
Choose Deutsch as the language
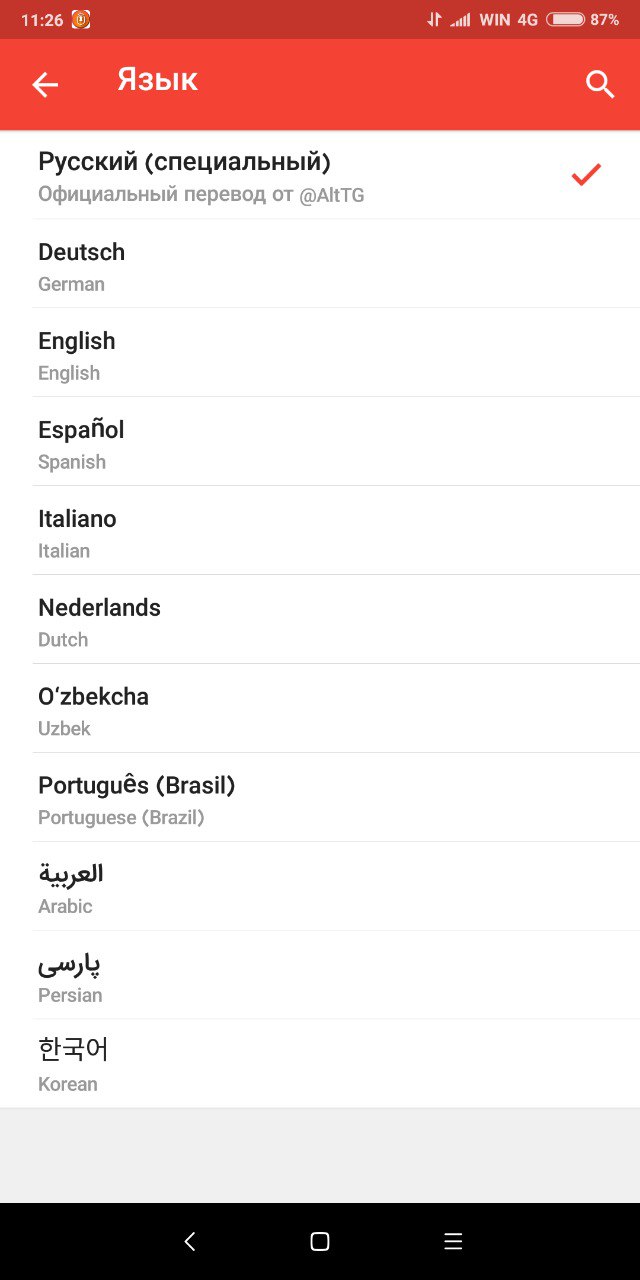click(x=320, y=264)
